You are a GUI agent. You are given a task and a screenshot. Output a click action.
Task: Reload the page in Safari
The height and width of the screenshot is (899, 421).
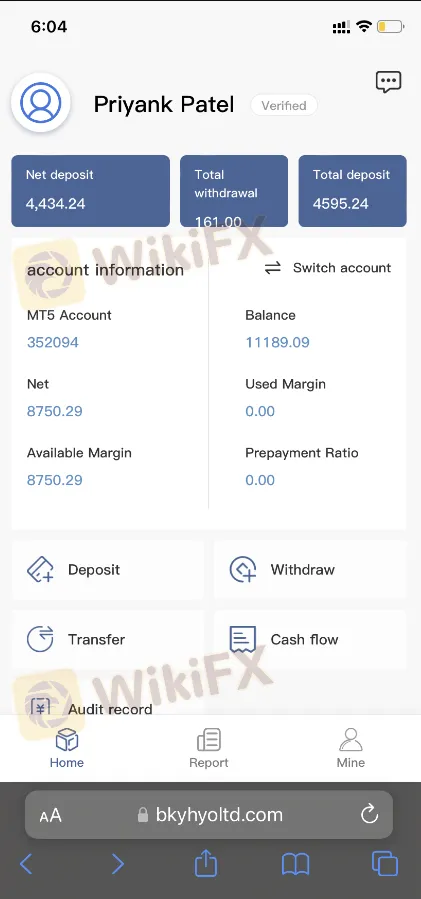point(369,814)
